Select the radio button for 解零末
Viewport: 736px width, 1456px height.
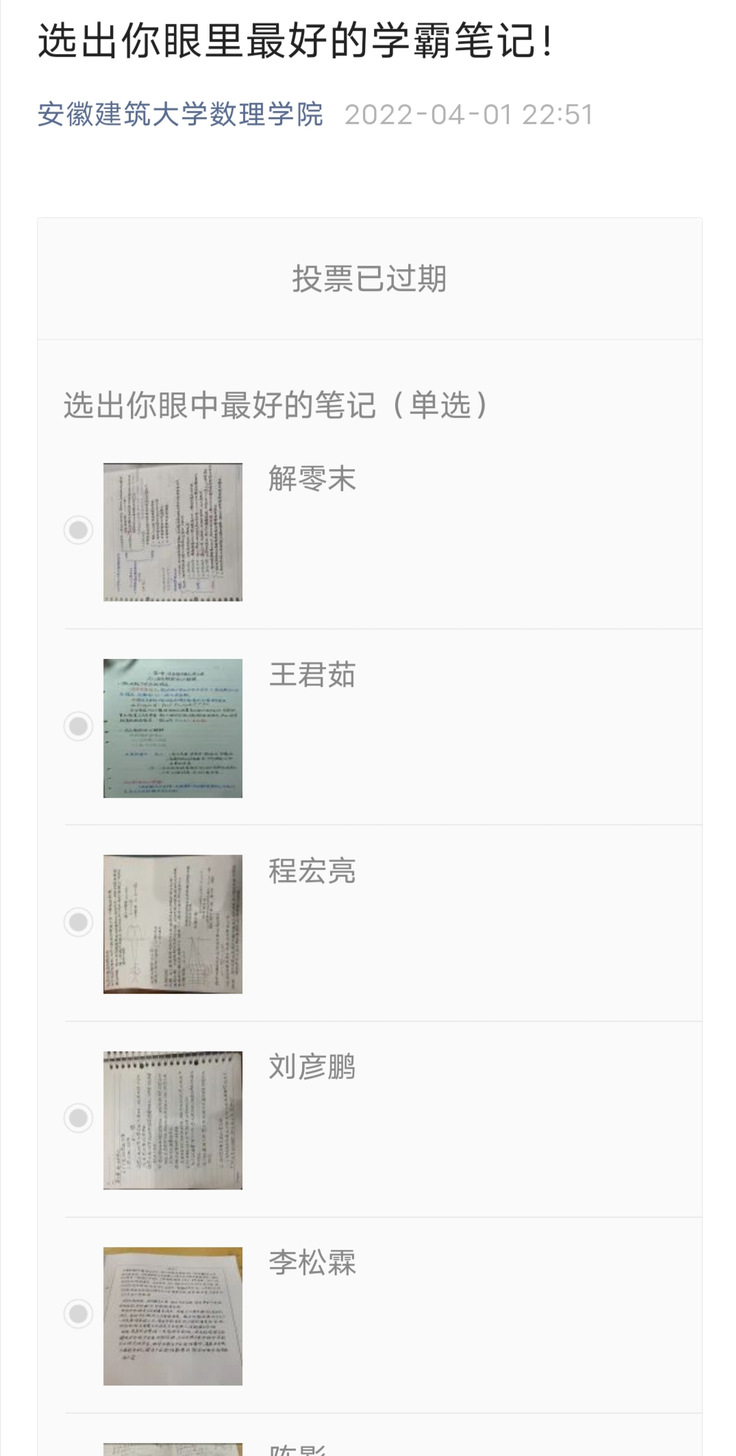click(78, 529)
